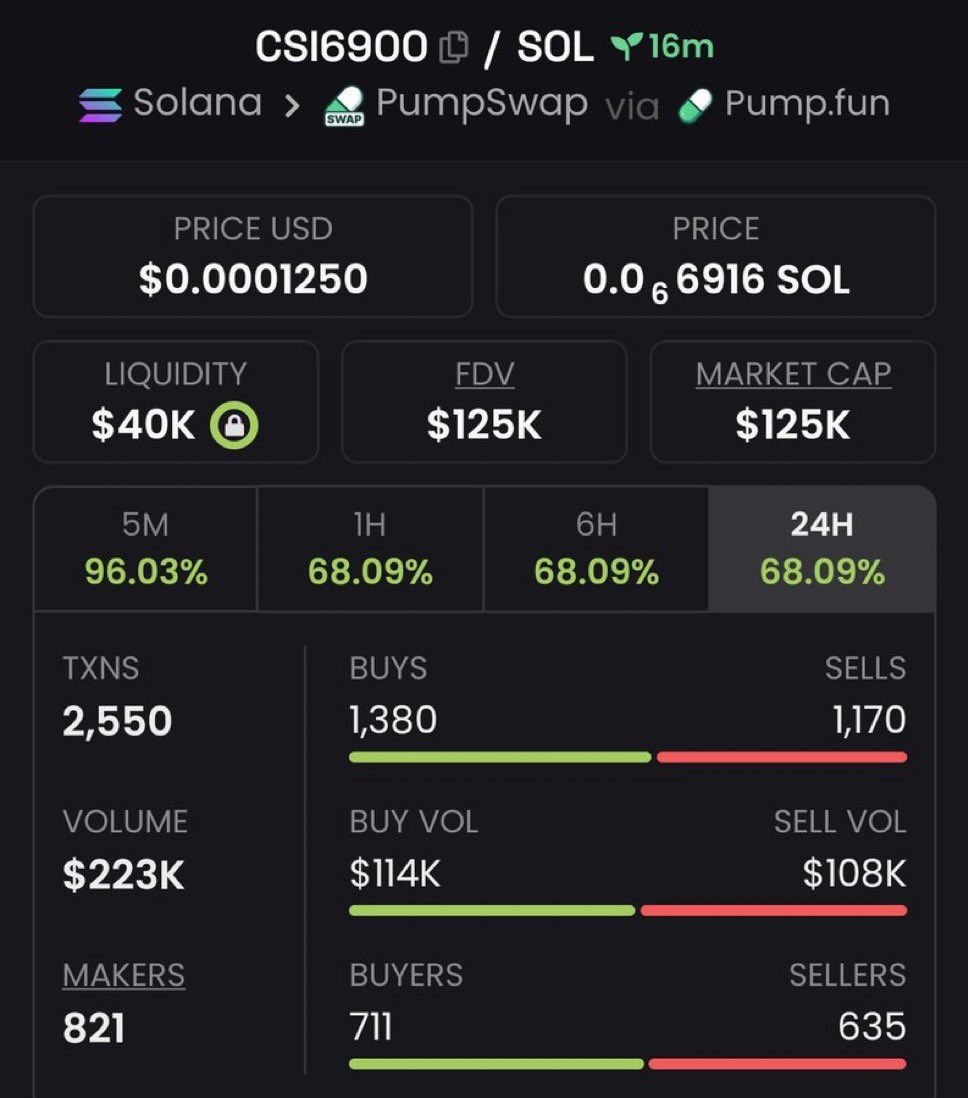Open the underlined Market Cap info
The width and height of the screenshot is (968, 1098).
[x=793, y=374]
